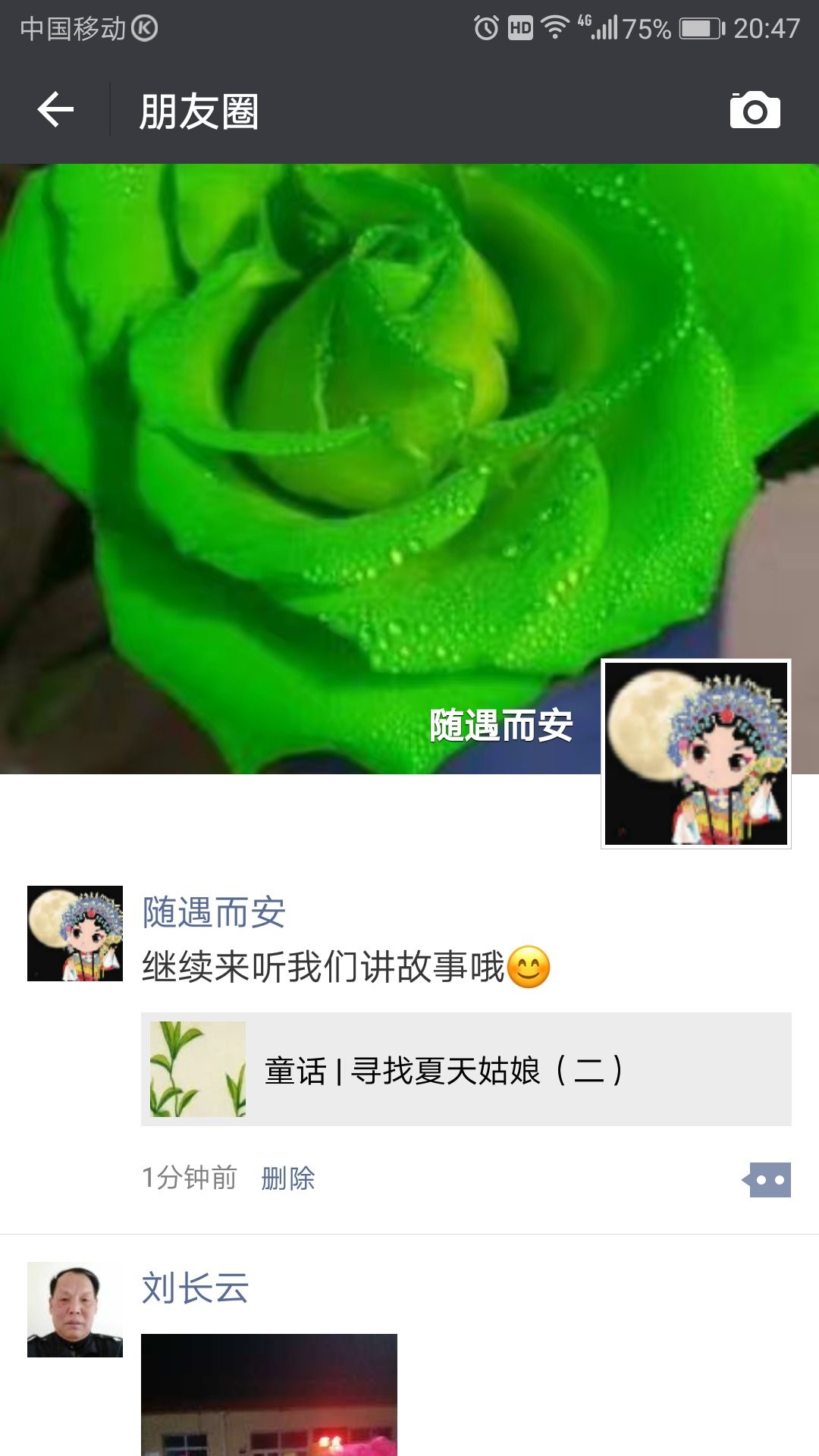Go back from 朋友圈

click(56, 111)
